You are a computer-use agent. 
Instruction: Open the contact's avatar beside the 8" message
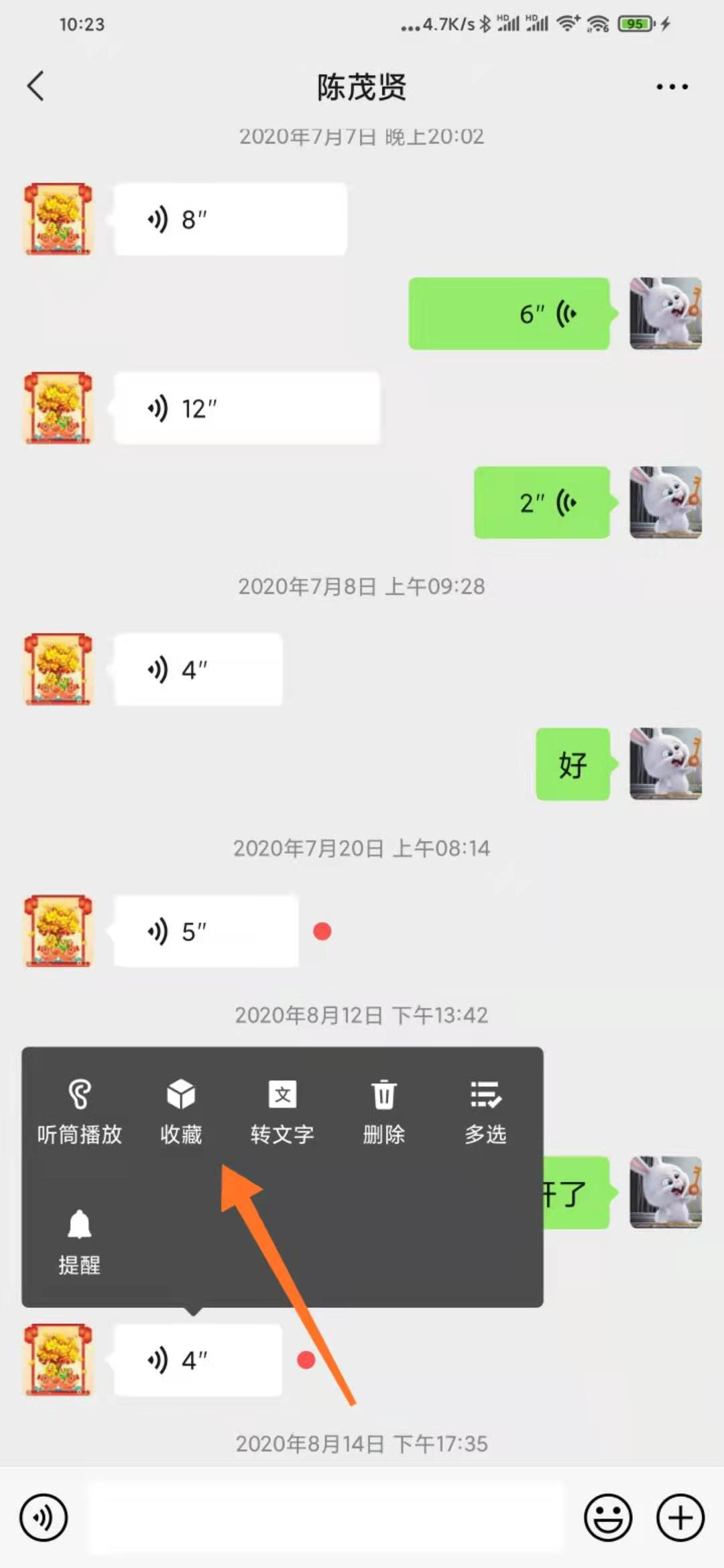tap(58, 219)
